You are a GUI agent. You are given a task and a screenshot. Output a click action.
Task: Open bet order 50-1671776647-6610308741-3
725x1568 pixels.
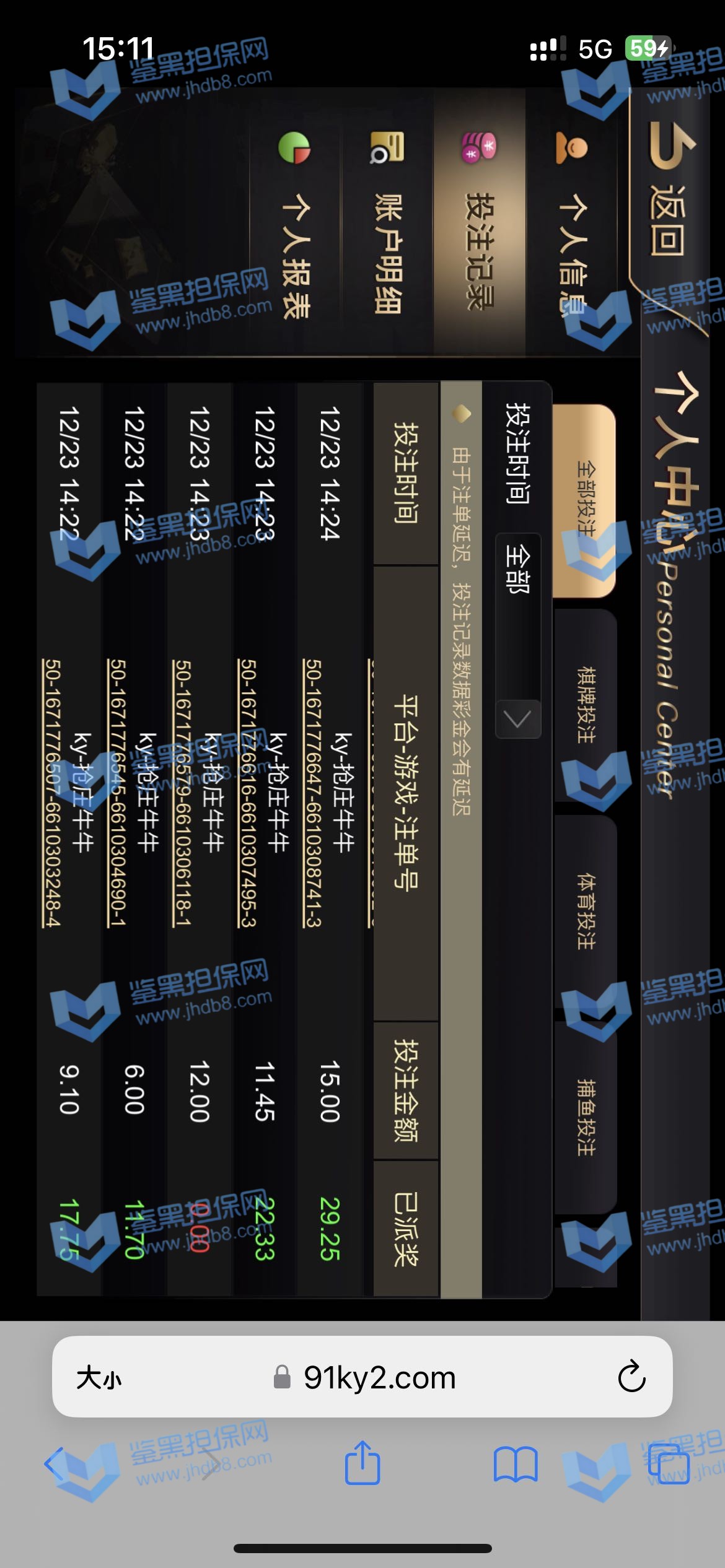(x=313, y=793)
